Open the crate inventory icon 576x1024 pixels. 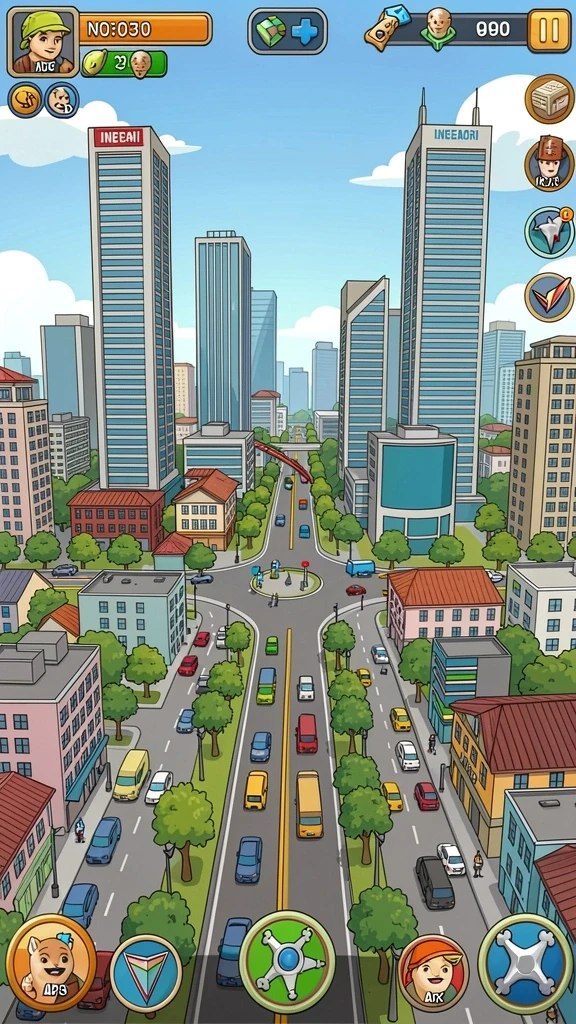tap(549, 99)
